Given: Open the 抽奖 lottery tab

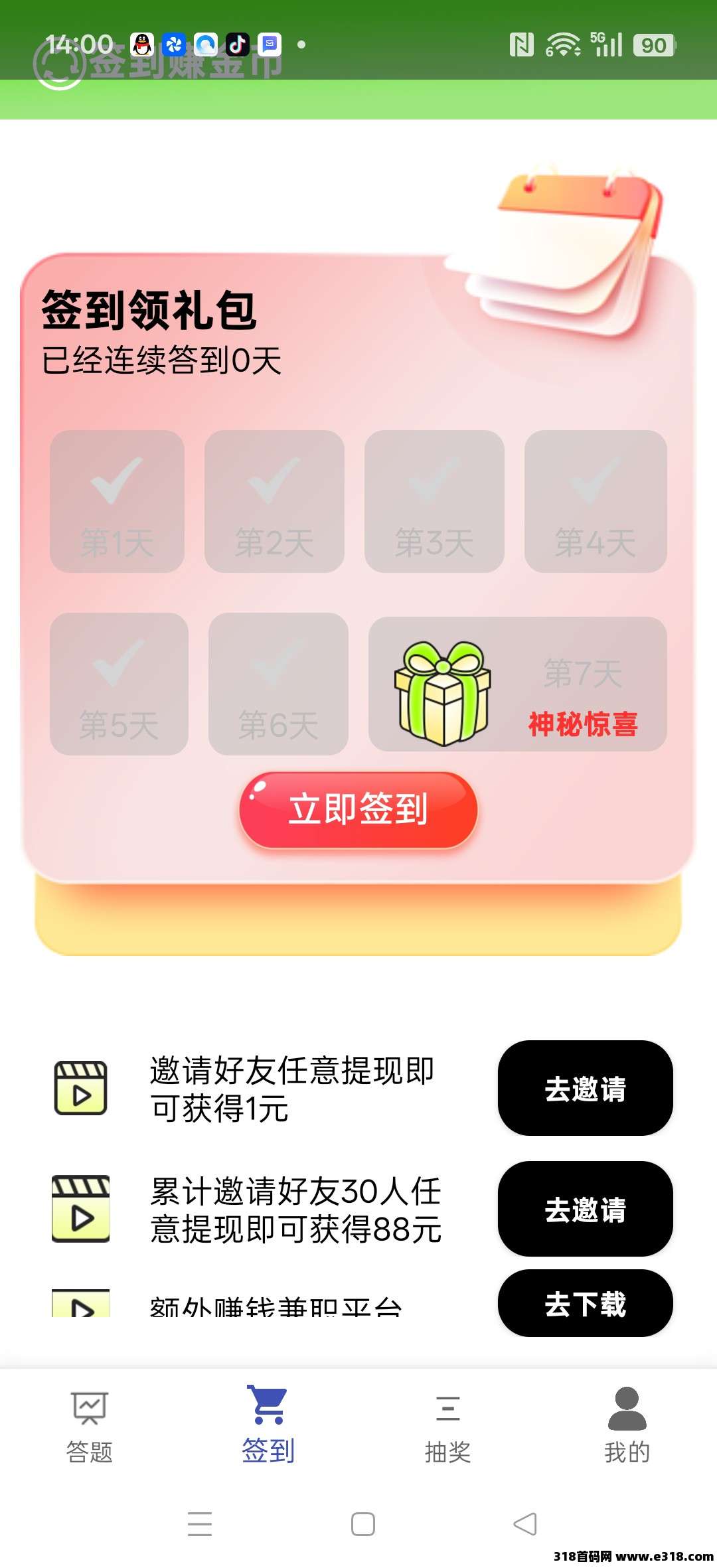Looking at the screenshot, I should (448, 1425).
